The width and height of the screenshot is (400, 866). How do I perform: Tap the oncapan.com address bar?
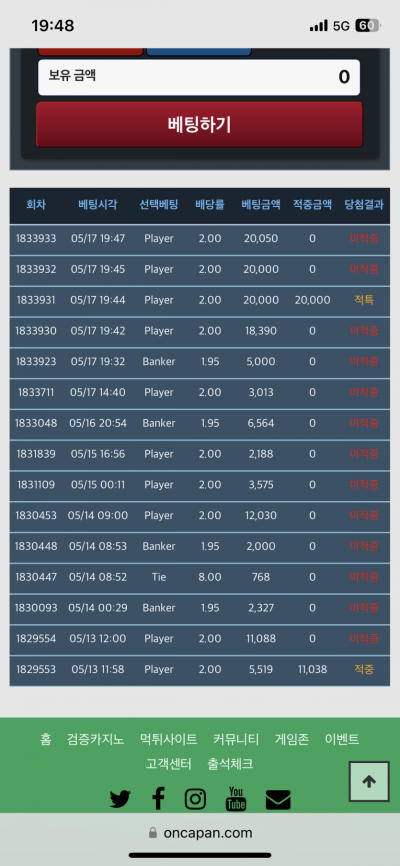click(x=200, y=833)
